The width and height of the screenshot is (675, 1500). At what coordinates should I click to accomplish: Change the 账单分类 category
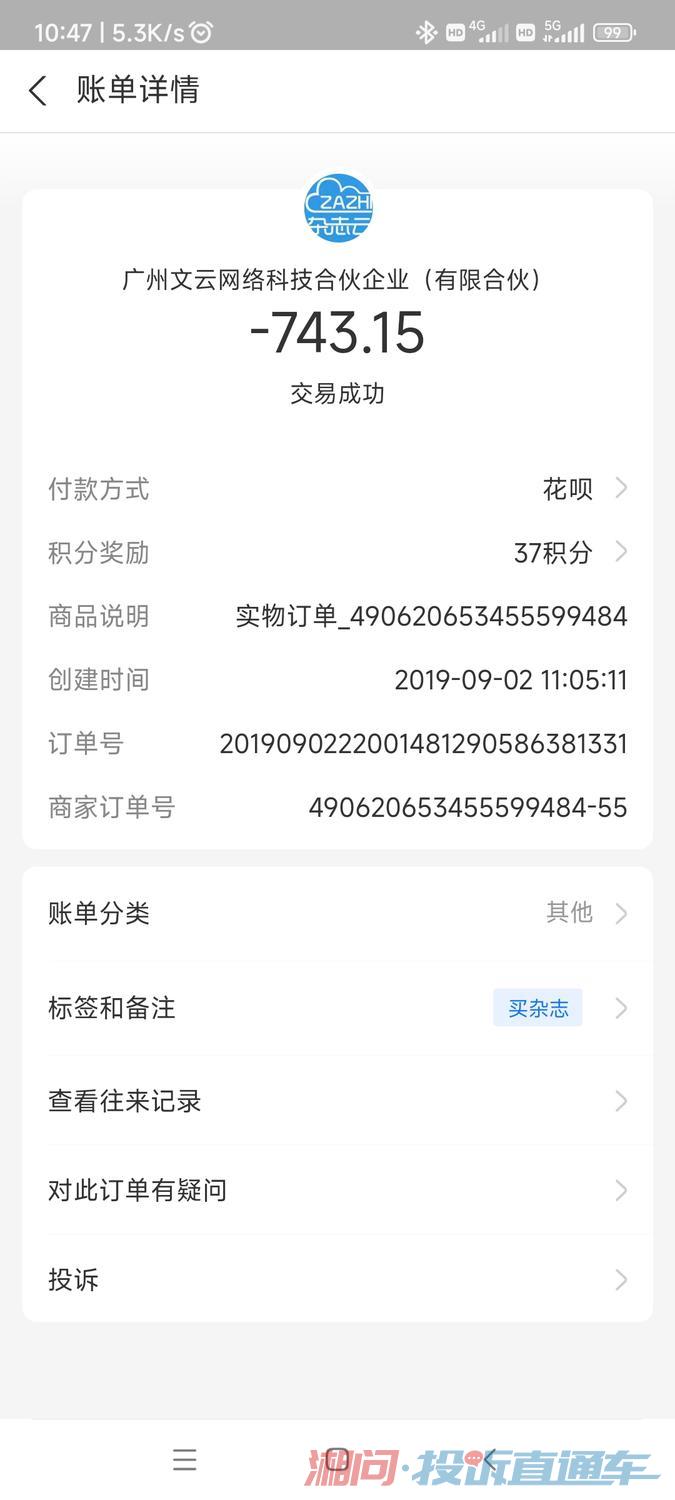tap(338, 913)
